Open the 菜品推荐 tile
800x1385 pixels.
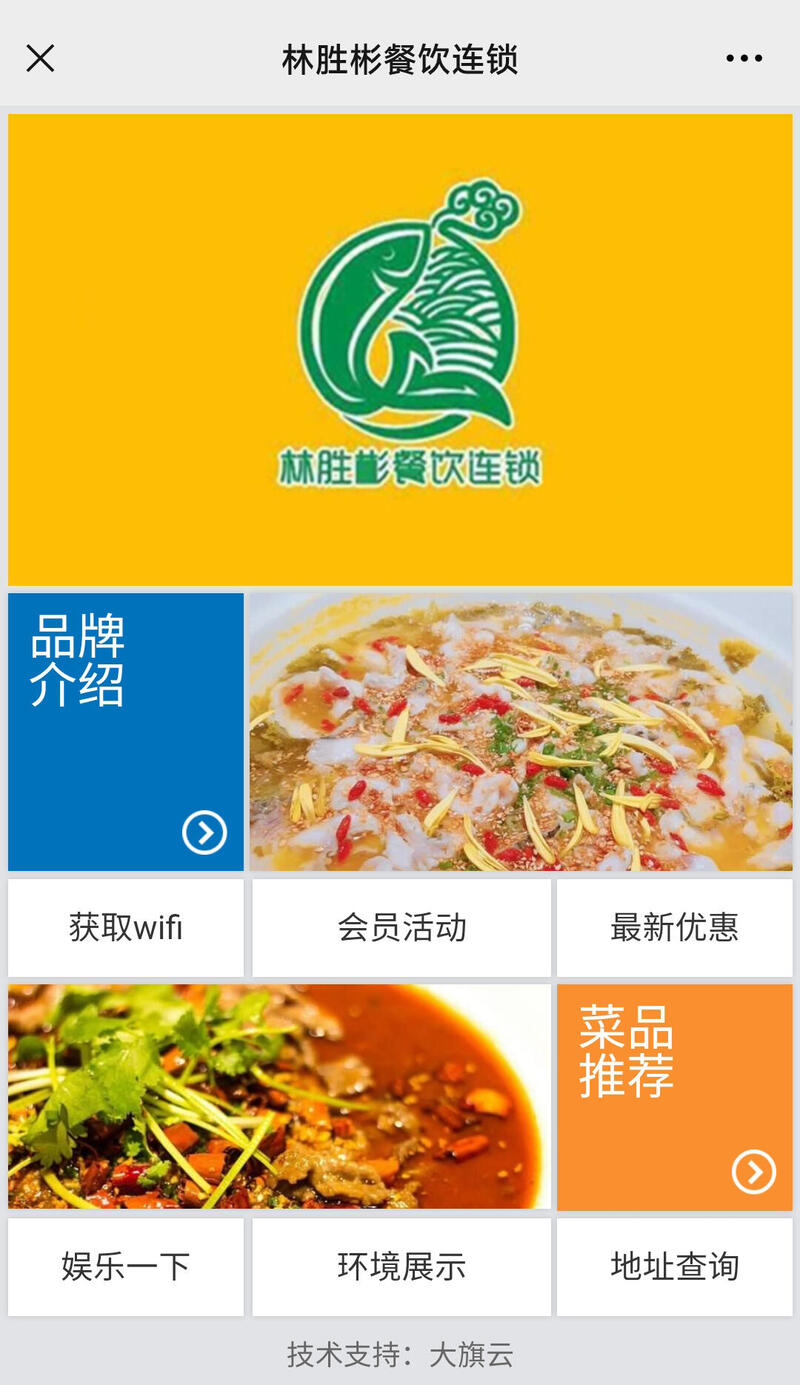[x=674, y=1097]
